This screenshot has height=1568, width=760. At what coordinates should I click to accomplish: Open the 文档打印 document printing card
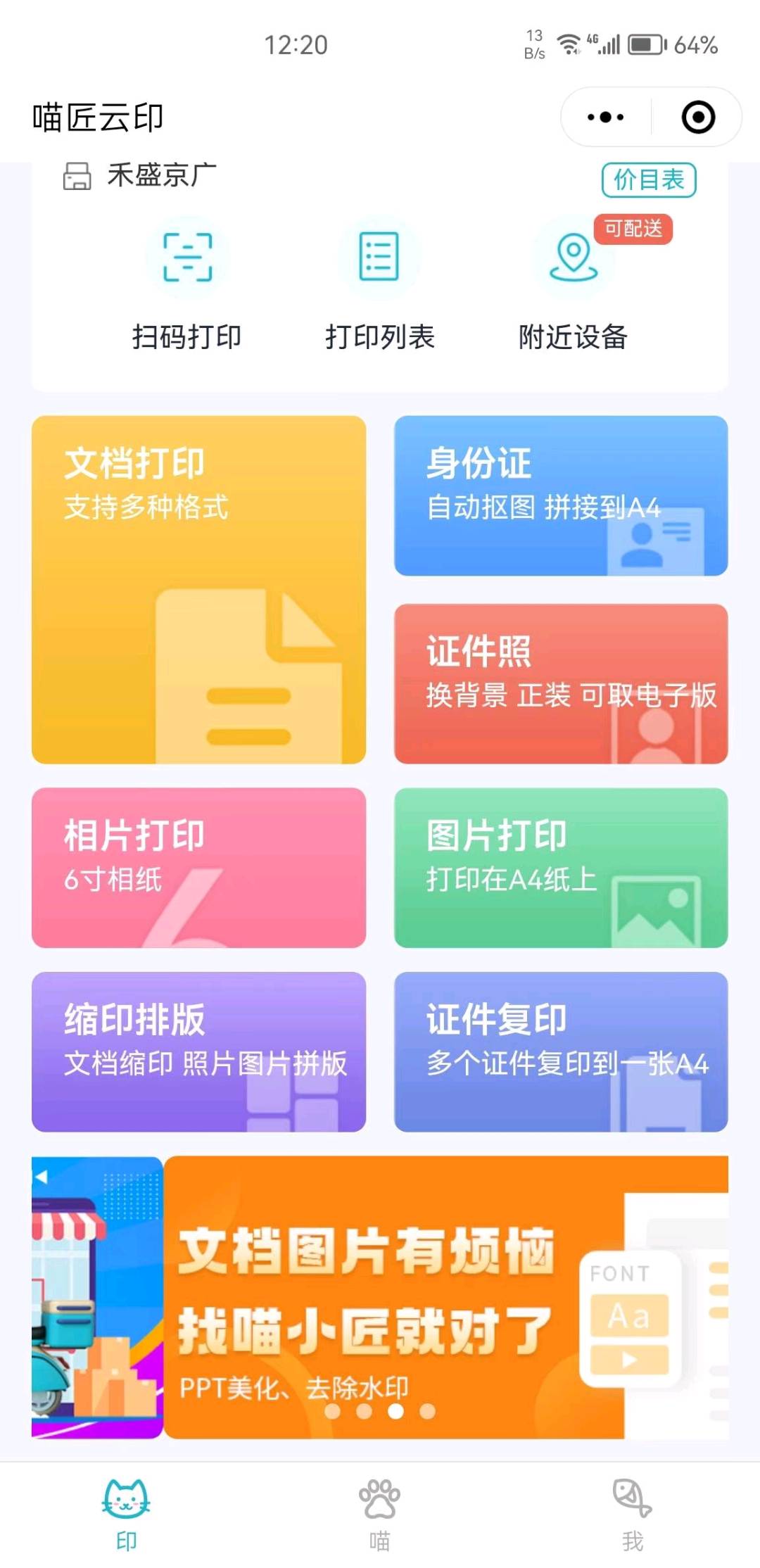pyautogui.click(x=198, y=589)
